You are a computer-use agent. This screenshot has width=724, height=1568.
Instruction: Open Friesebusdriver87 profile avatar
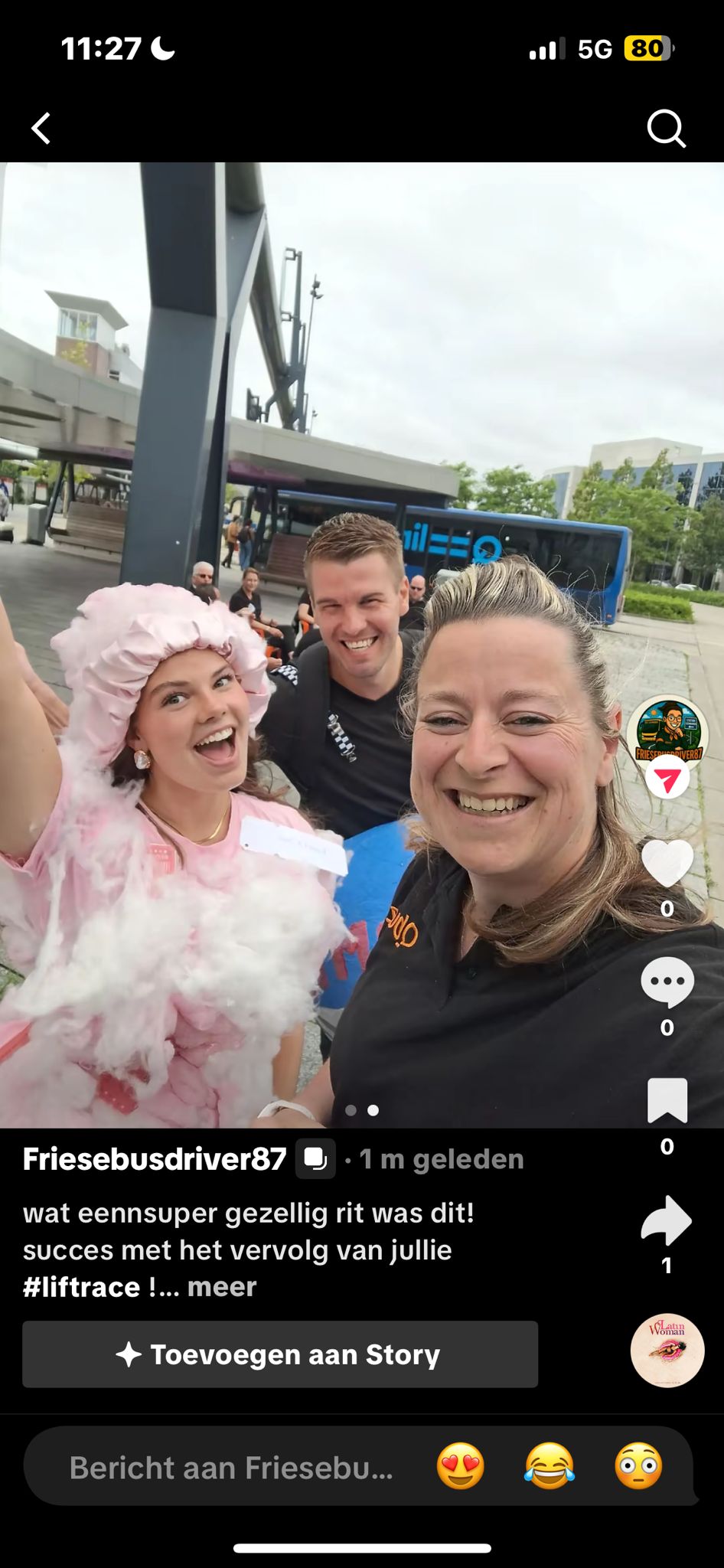point(667,733)
